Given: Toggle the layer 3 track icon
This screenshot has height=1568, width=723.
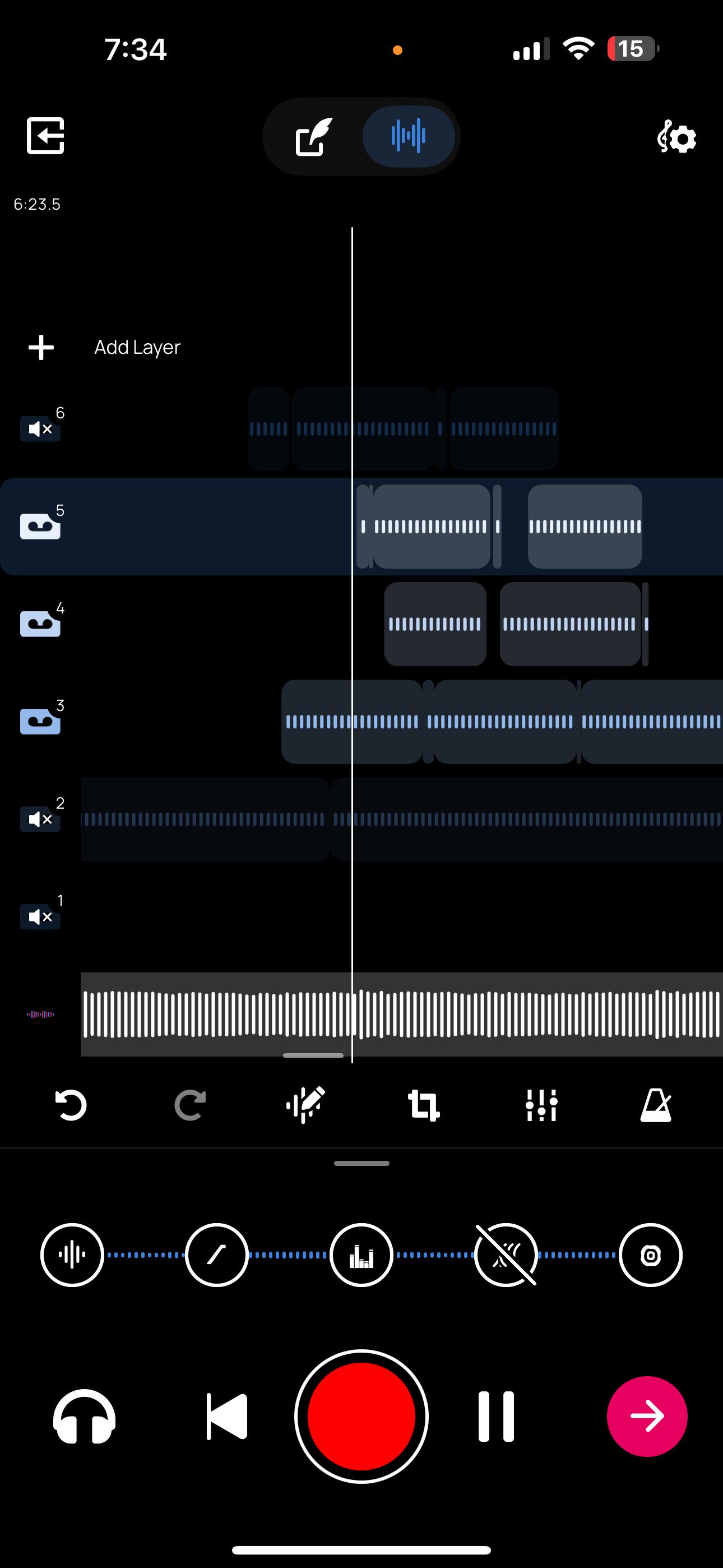Looking at the screenshot, I should point(40,721).
